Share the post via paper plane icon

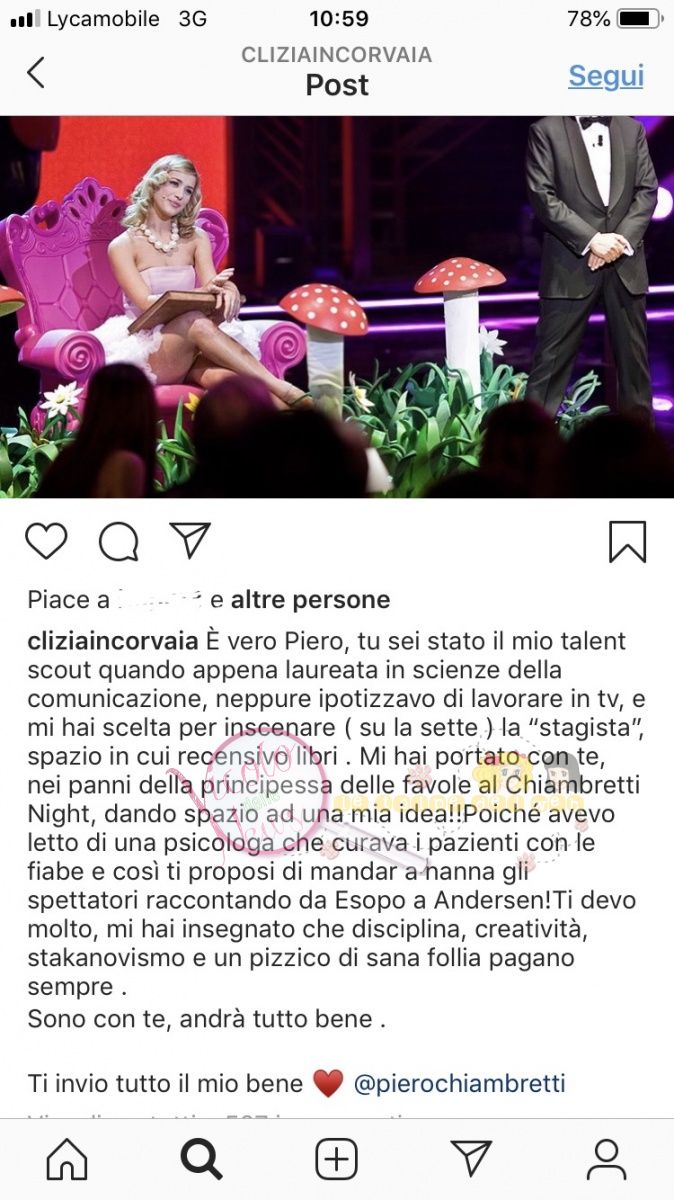click(x=190, y=540)
